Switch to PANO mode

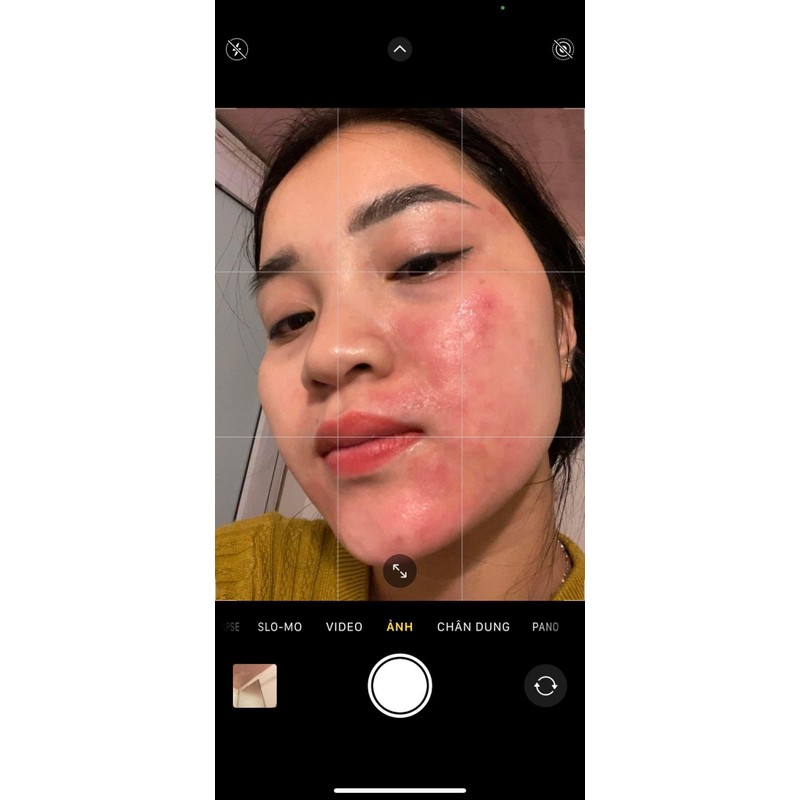pos(546,627)
